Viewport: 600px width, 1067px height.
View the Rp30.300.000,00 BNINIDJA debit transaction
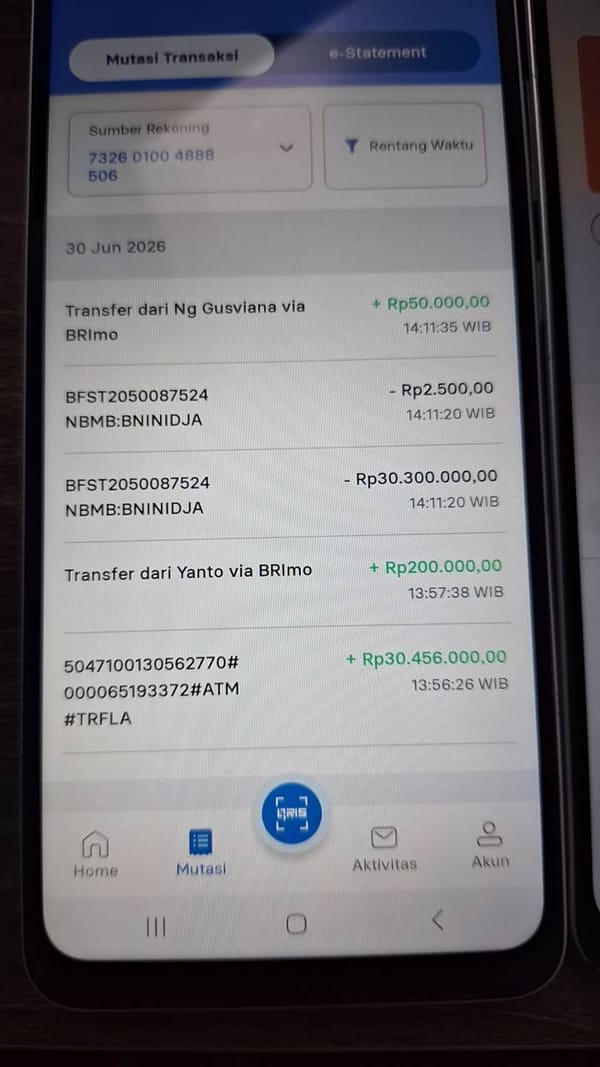282,494
